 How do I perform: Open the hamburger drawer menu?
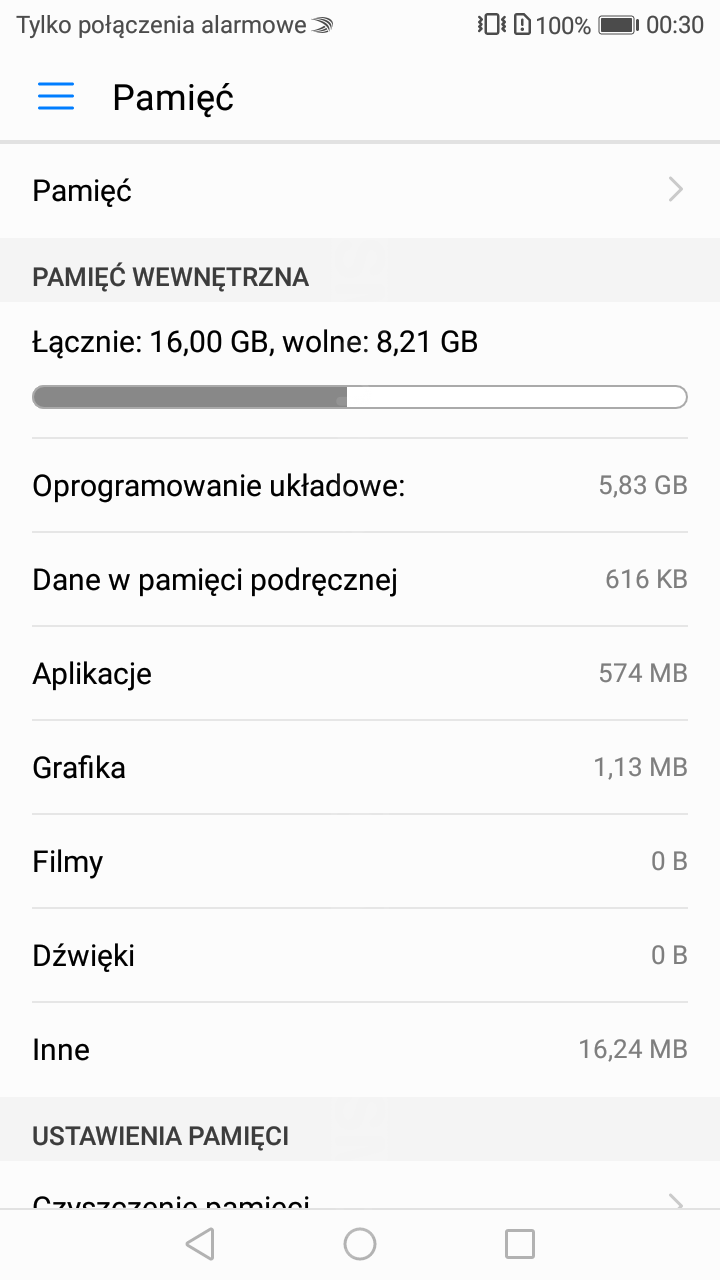pos(56,97)
